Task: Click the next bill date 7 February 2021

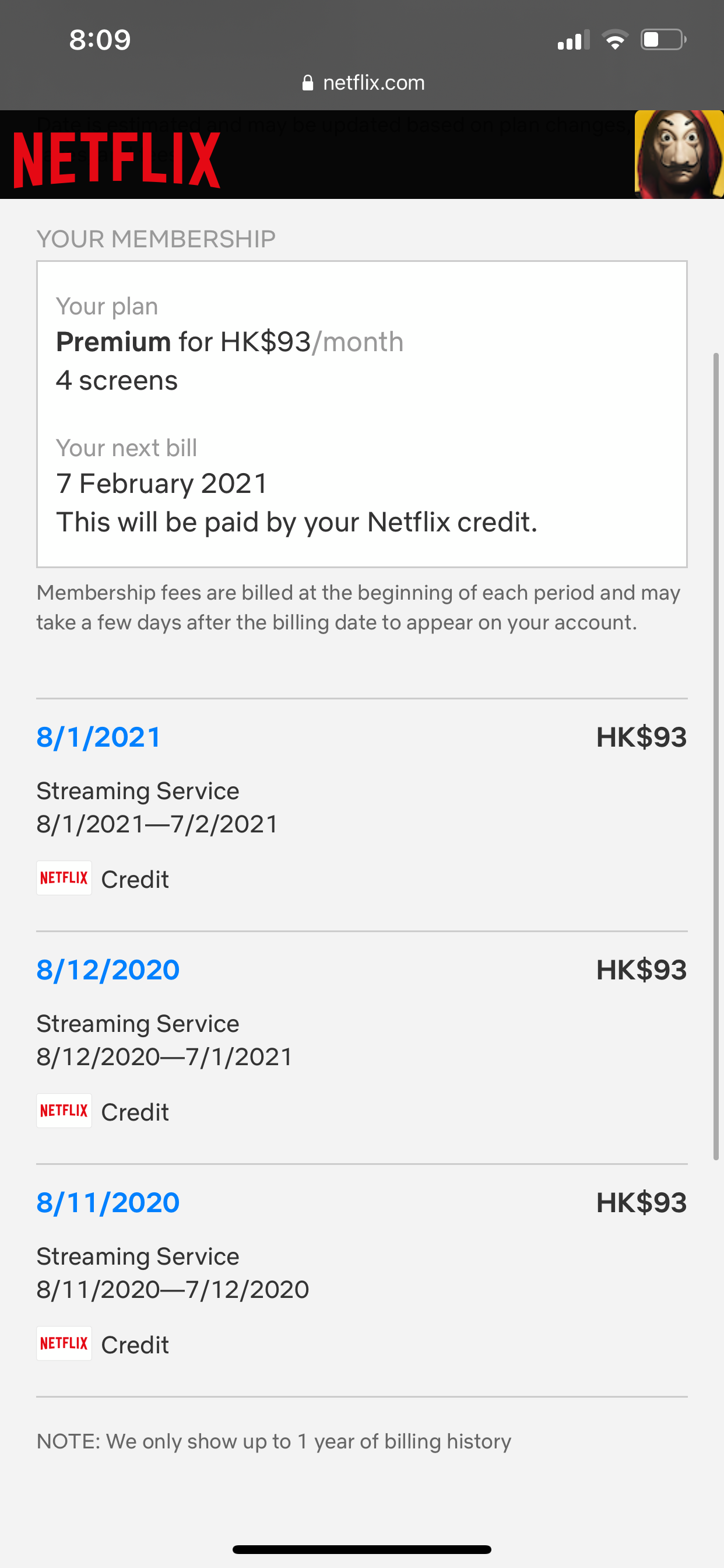Action: point(162,482)
